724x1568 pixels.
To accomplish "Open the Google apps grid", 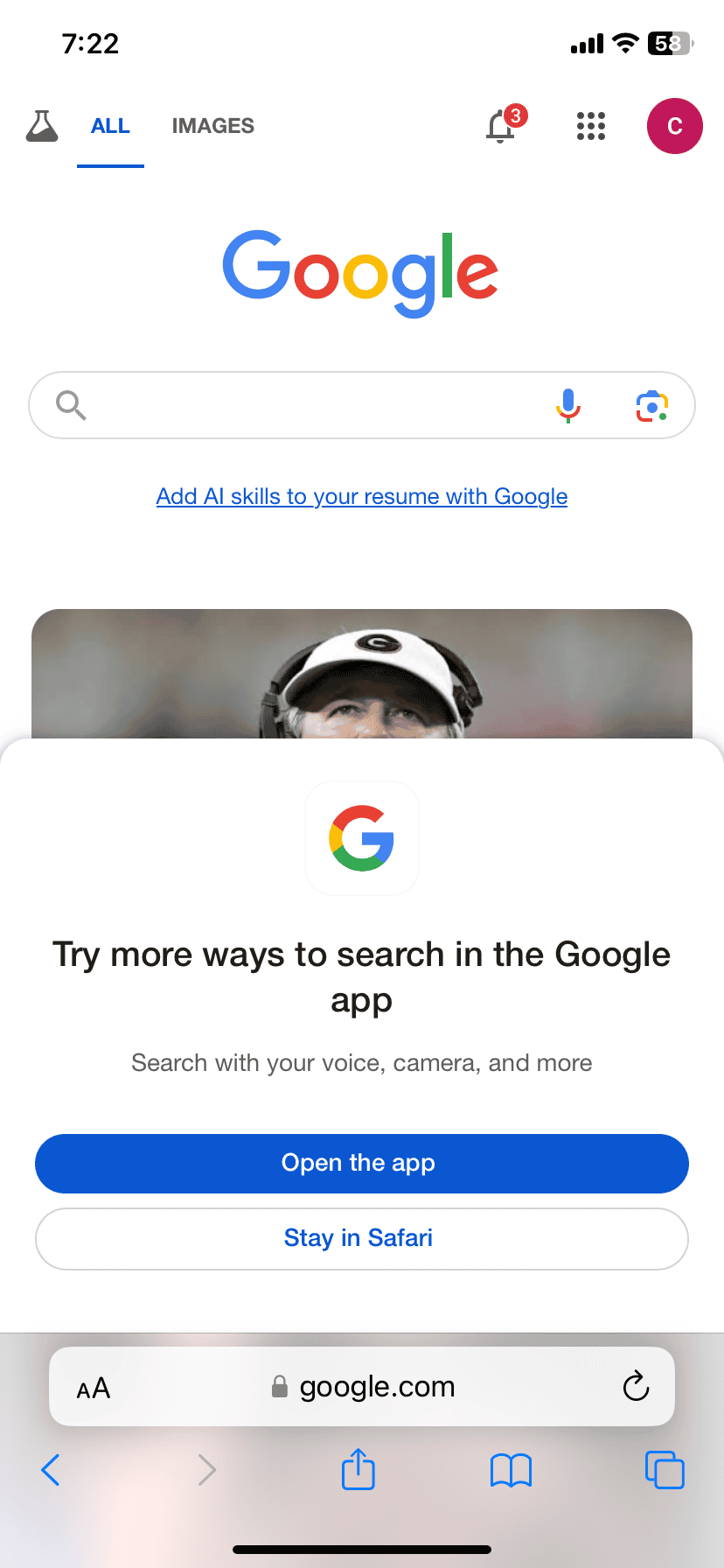I will coord(591,126).
